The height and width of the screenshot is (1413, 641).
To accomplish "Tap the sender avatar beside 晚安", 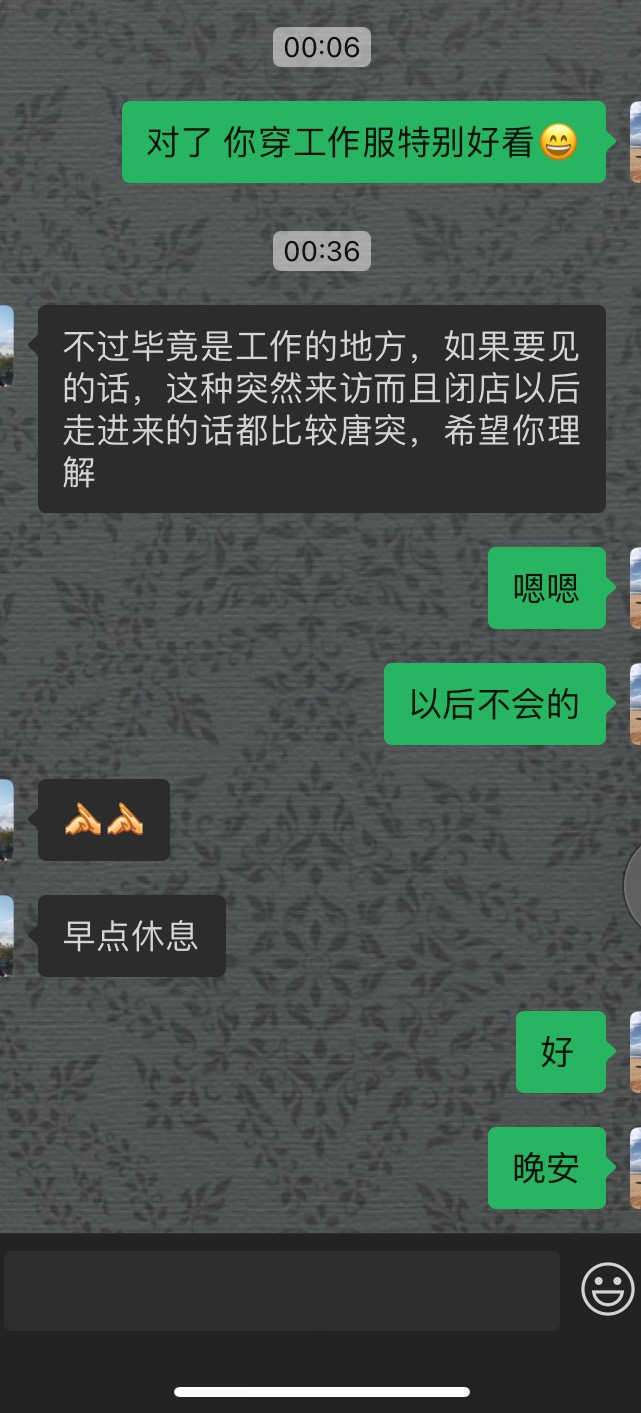I will 634,1167.
